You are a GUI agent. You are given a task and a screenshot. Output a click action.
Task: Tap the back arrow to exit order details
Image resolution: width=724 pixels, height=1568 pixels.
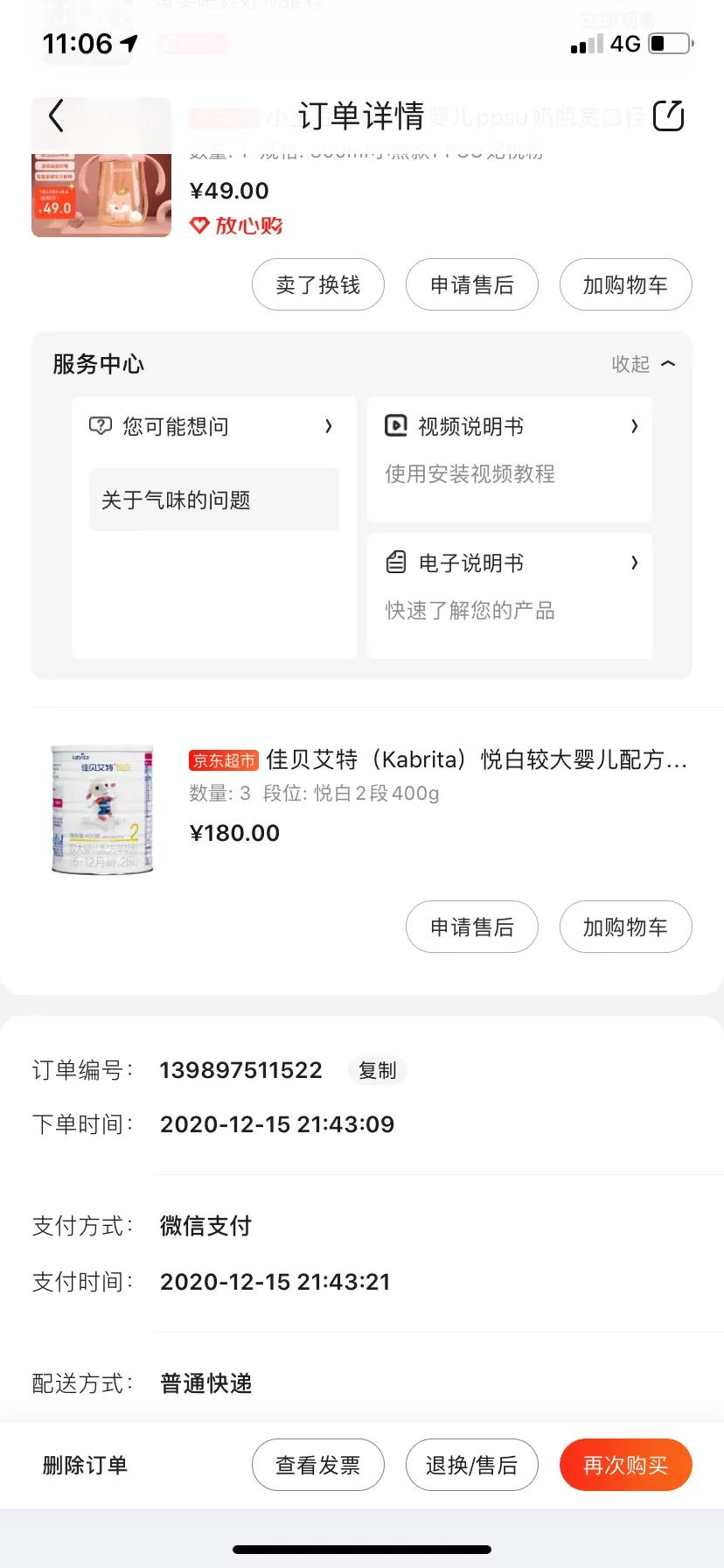click(x=54, y=115)
